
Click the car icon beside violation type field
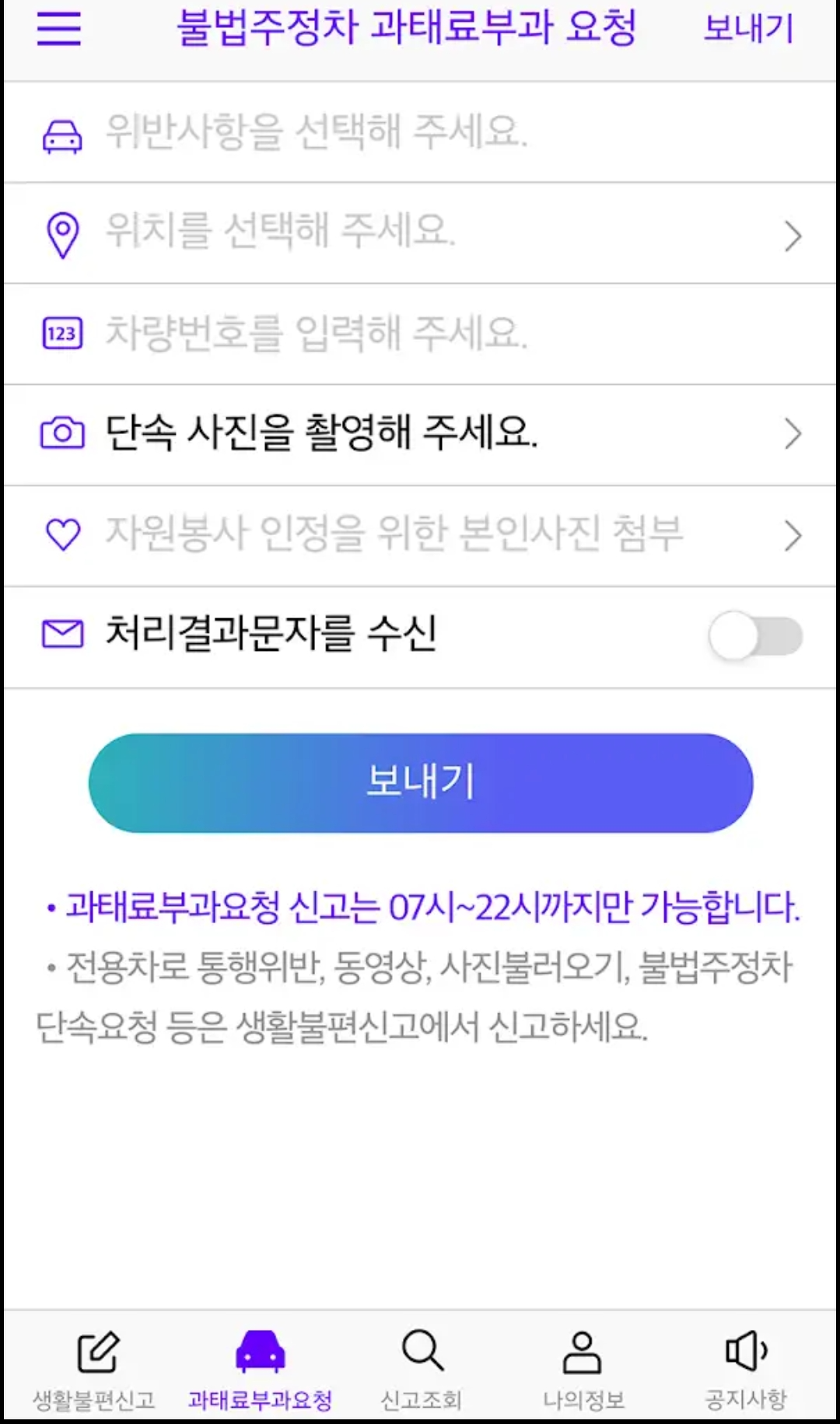(x=62, y=134)
